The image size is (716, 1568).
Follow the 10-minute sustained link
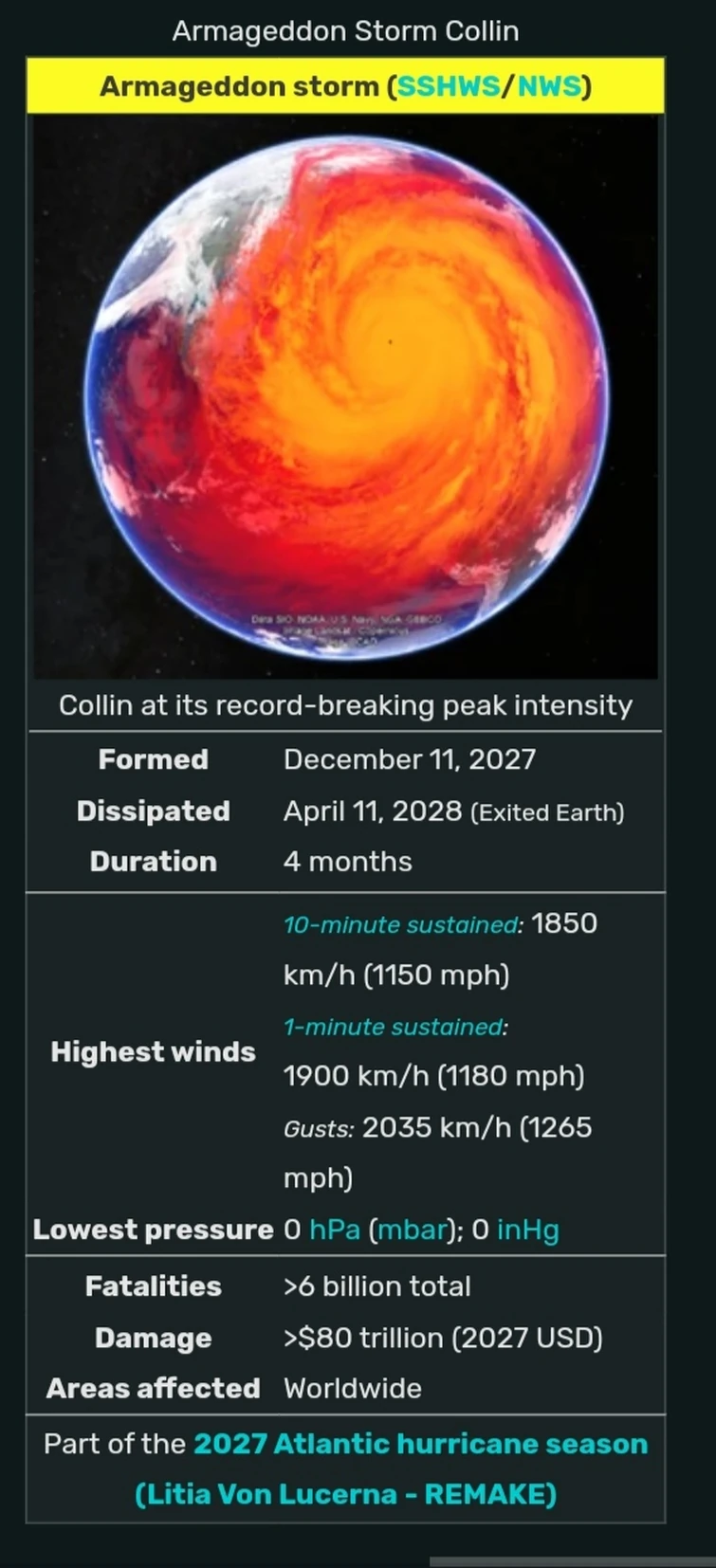click(x=401, y=925)
